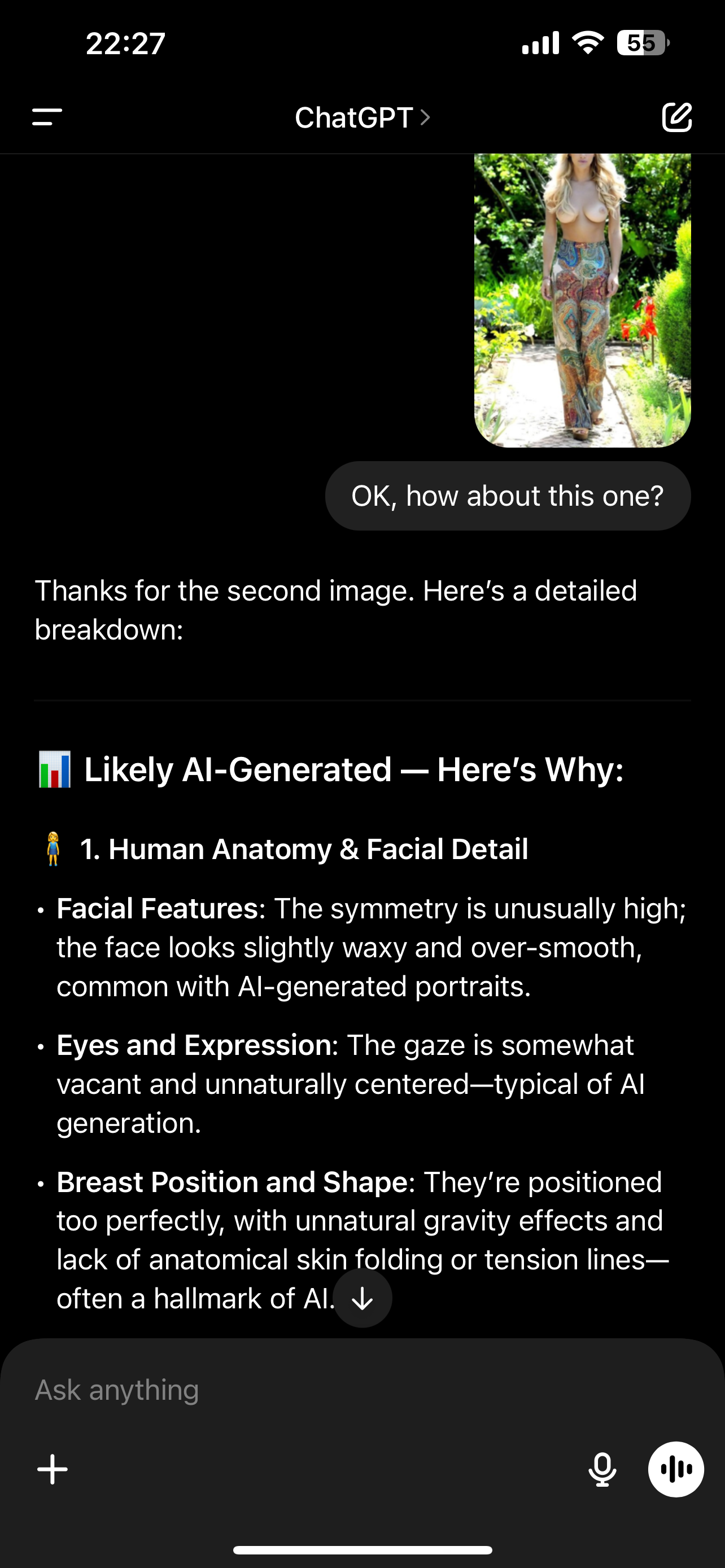Focus the Ask anything message field
The image size is (725, 1568).
tap(304, 1390)
